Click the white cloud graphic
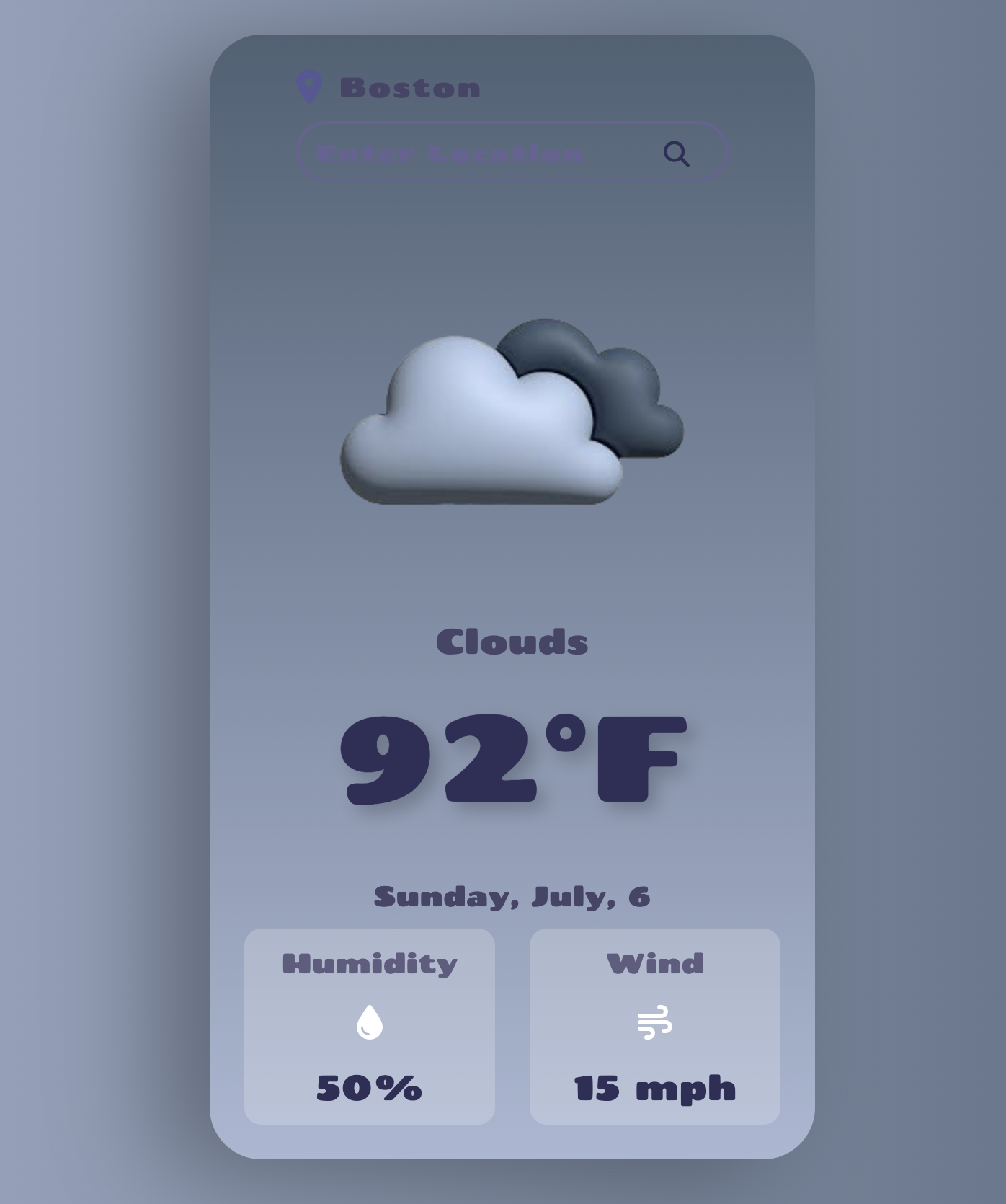1006x1204 pixels. [468, 433]
